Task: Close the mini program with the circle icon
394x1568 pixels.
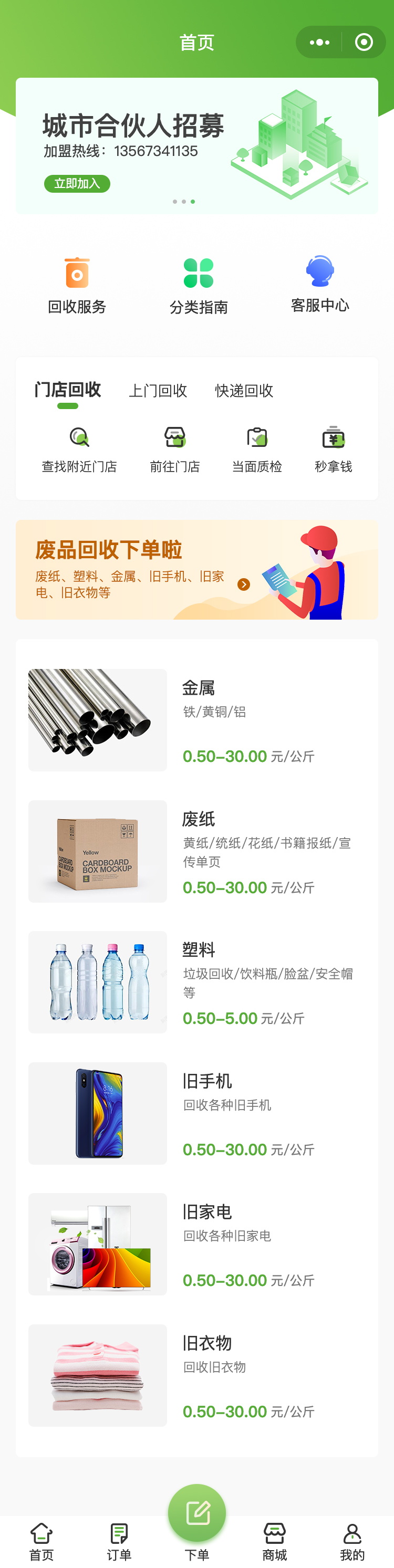Action: [x=364, y=42]
